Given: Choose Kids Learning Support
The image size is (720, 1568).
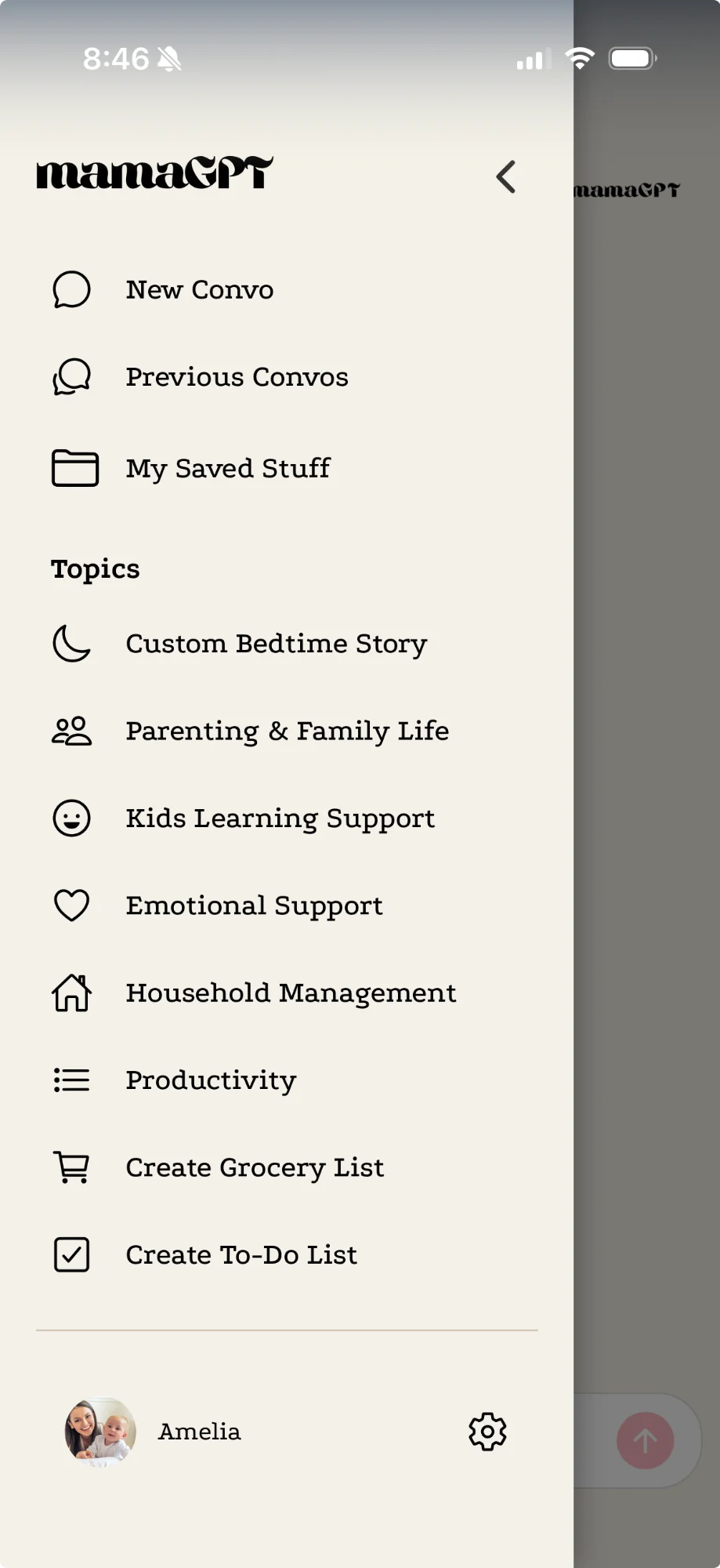Looking at the screenshot, I should point(280,818).
